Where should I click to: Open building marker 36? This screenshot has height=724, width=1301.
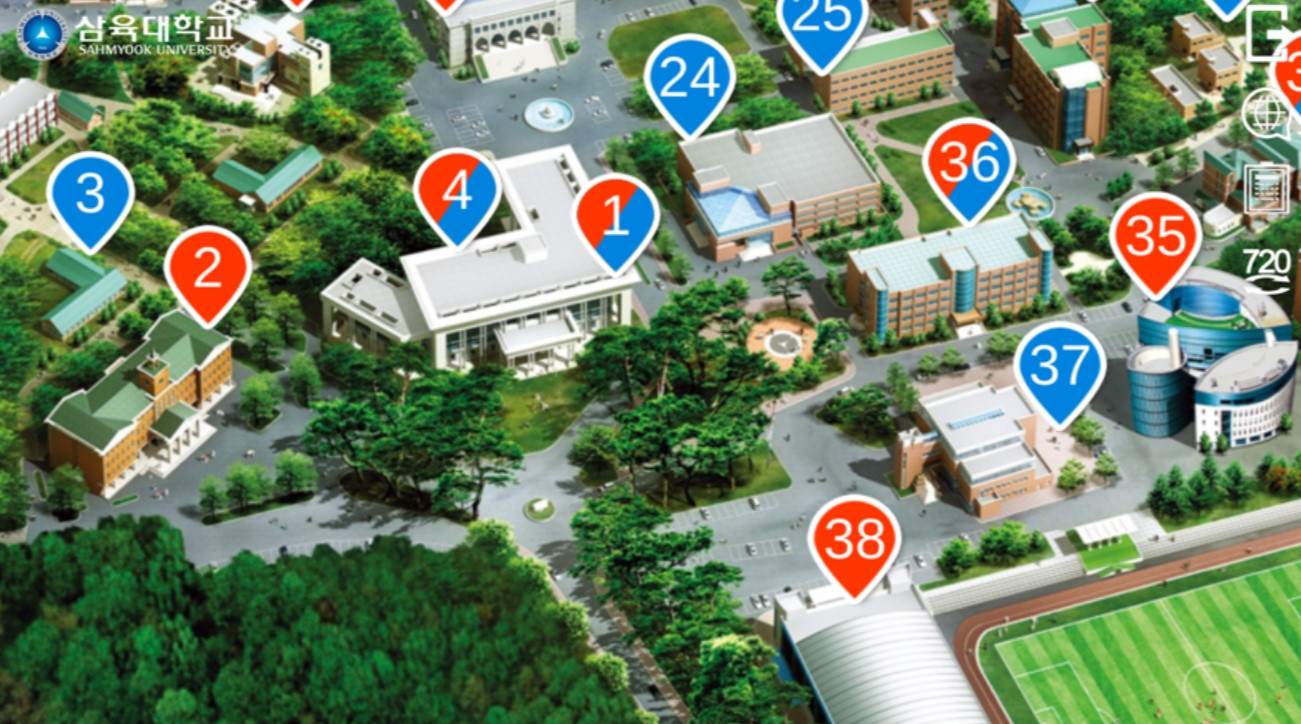point(969,162)
